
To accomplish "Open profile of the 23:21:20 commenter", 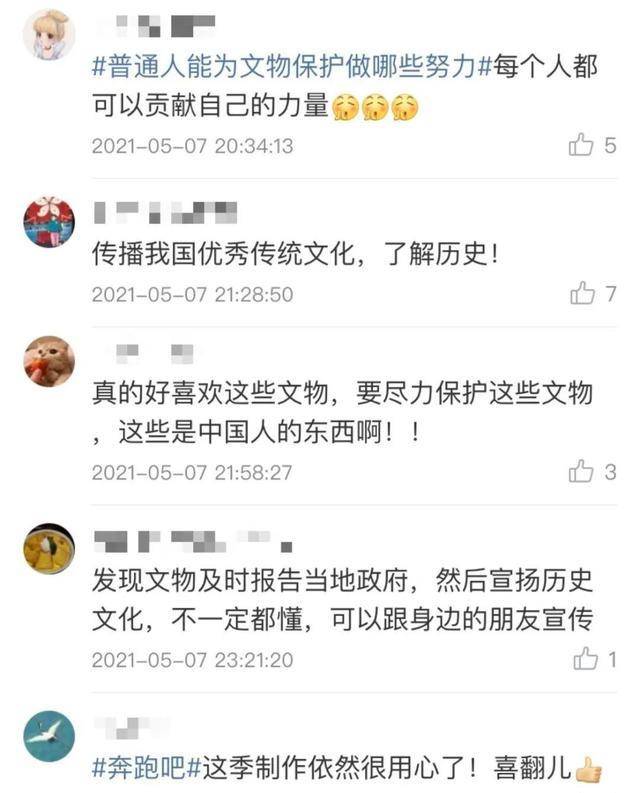I will click(x=49, y=548).
